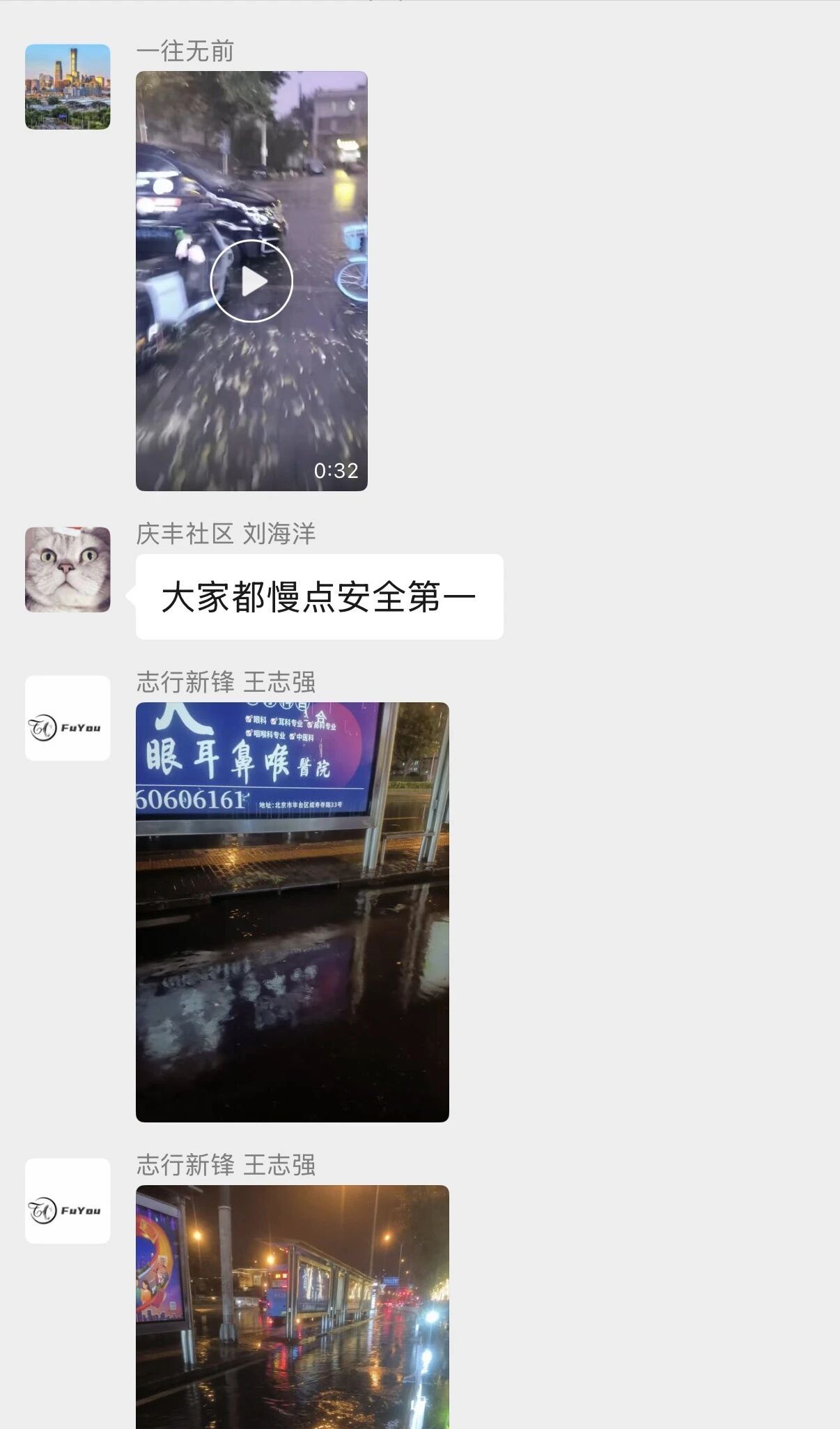Play the 0:32 video from 一往无前
840x1429 pixels.
251,281
